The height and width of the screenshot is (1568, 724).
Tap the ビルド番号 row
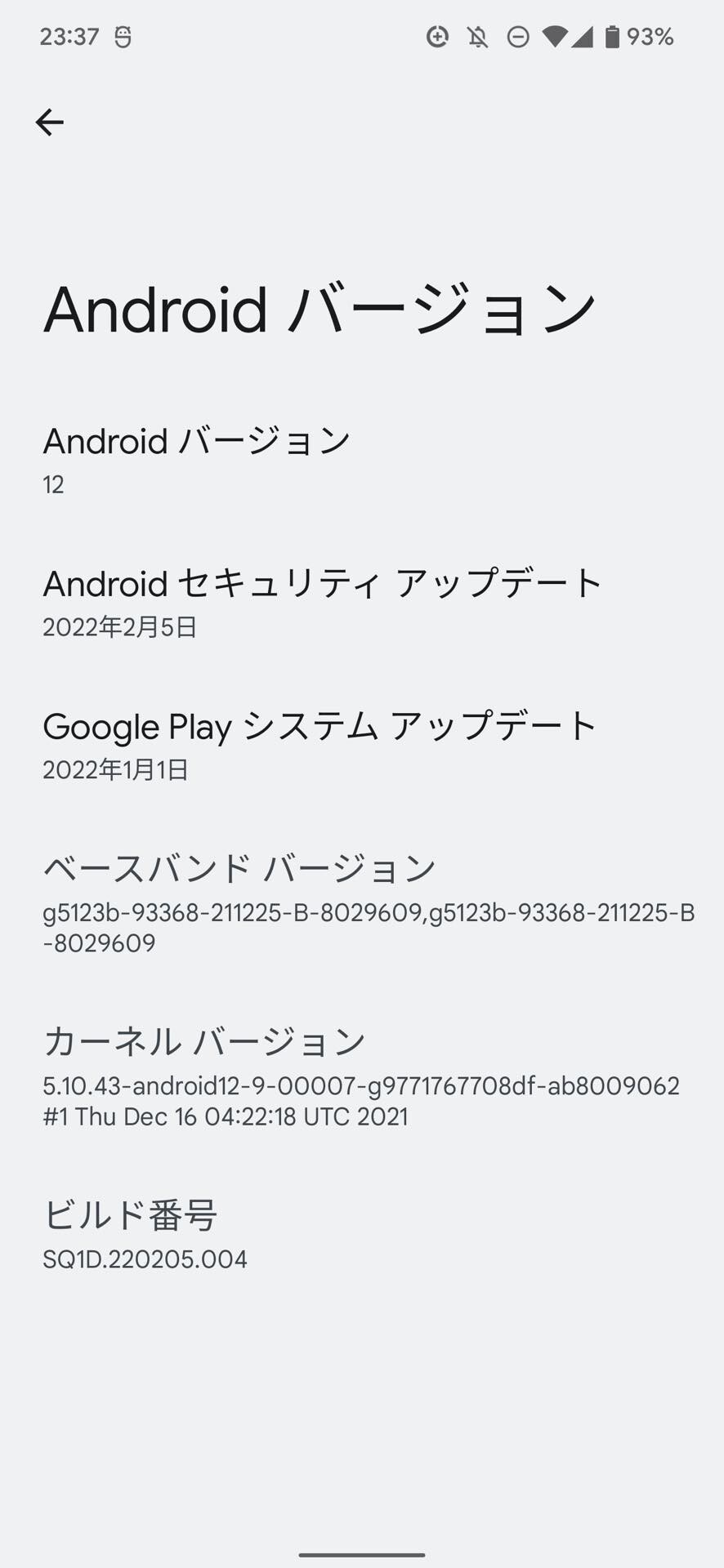click(x=362, y=1236)
